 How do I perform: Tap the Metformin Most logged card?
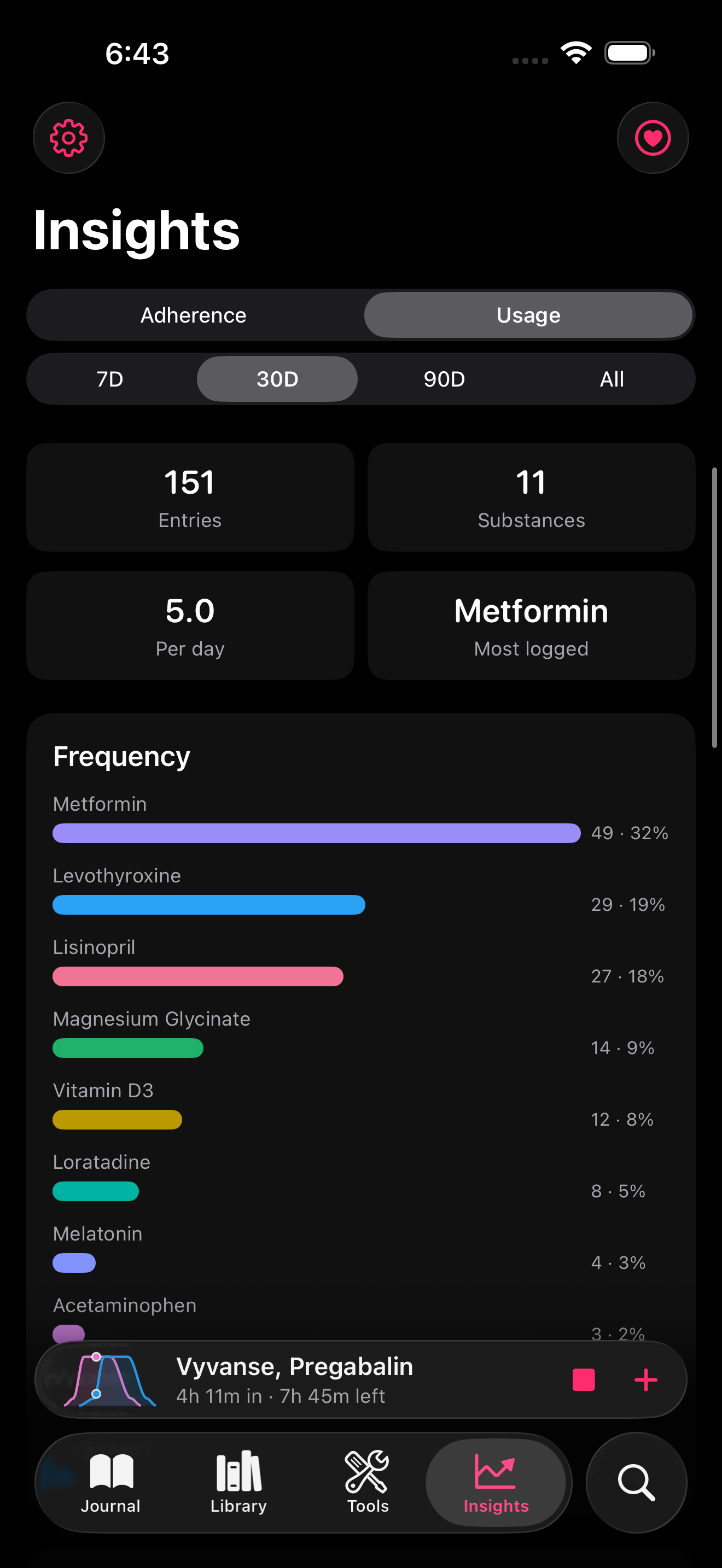pos(531,625)
